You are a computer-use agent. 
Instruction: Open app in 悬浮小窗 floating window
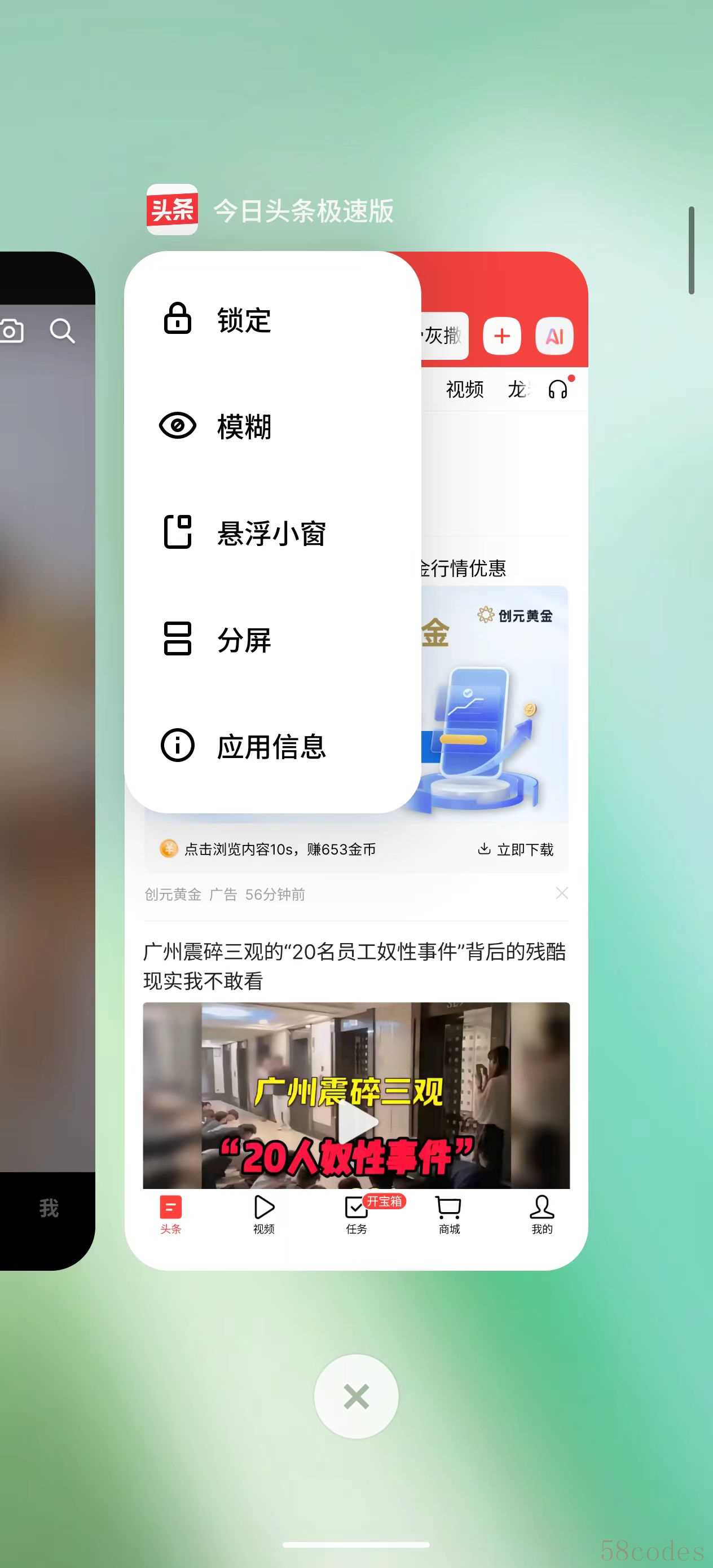point(270,533)
